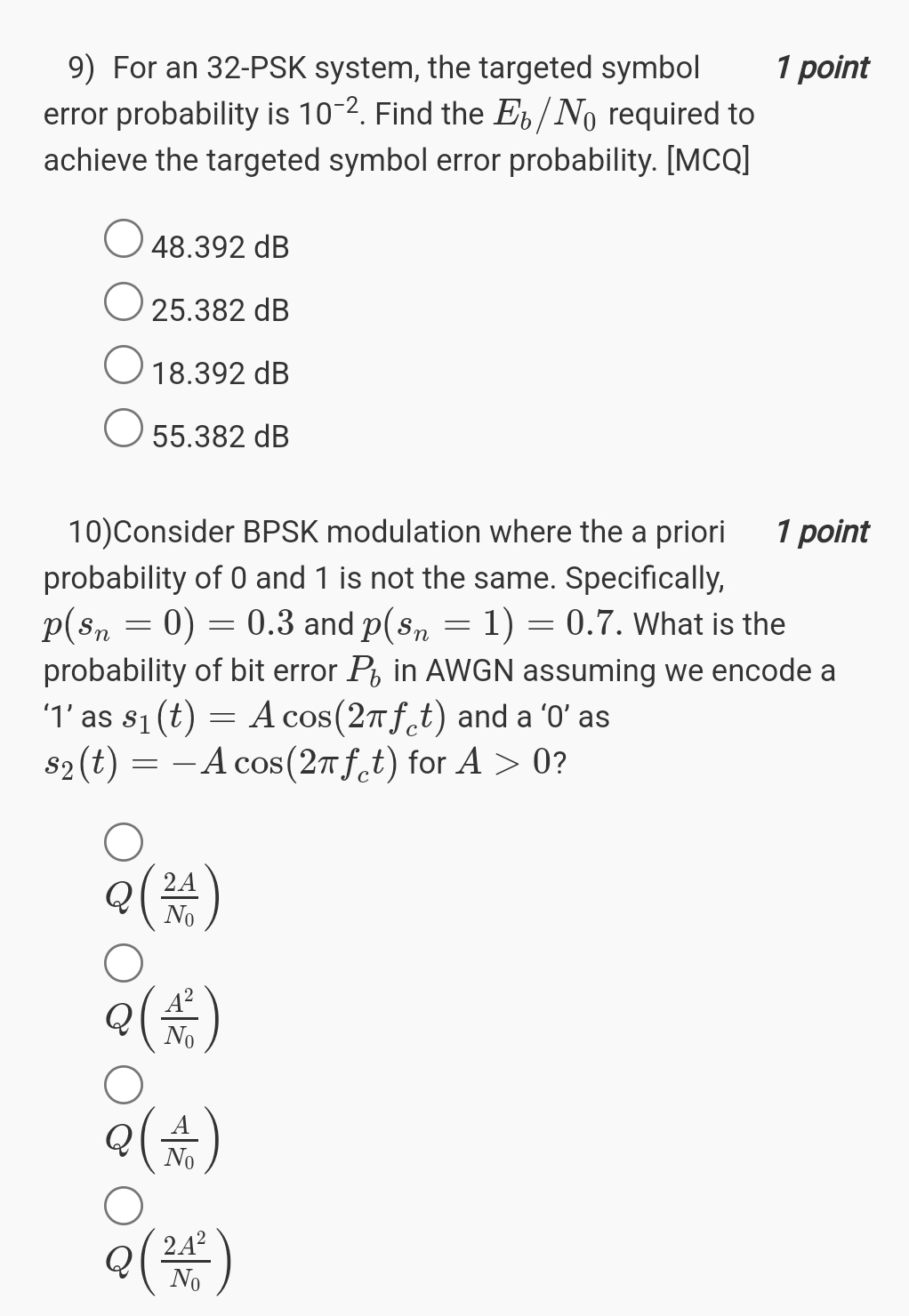The image size is (909, 1316).
Task: Choose Q(2A/N0) for question 10
Action: pos(124,843)
